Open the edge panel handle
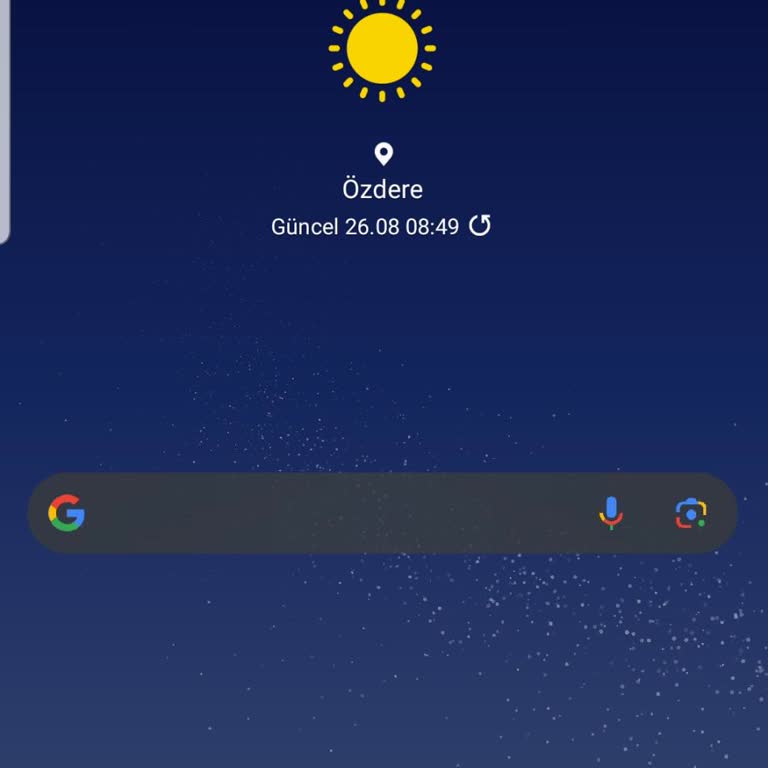768x768 pixels. pyautogui.click(x=5, y=120)
